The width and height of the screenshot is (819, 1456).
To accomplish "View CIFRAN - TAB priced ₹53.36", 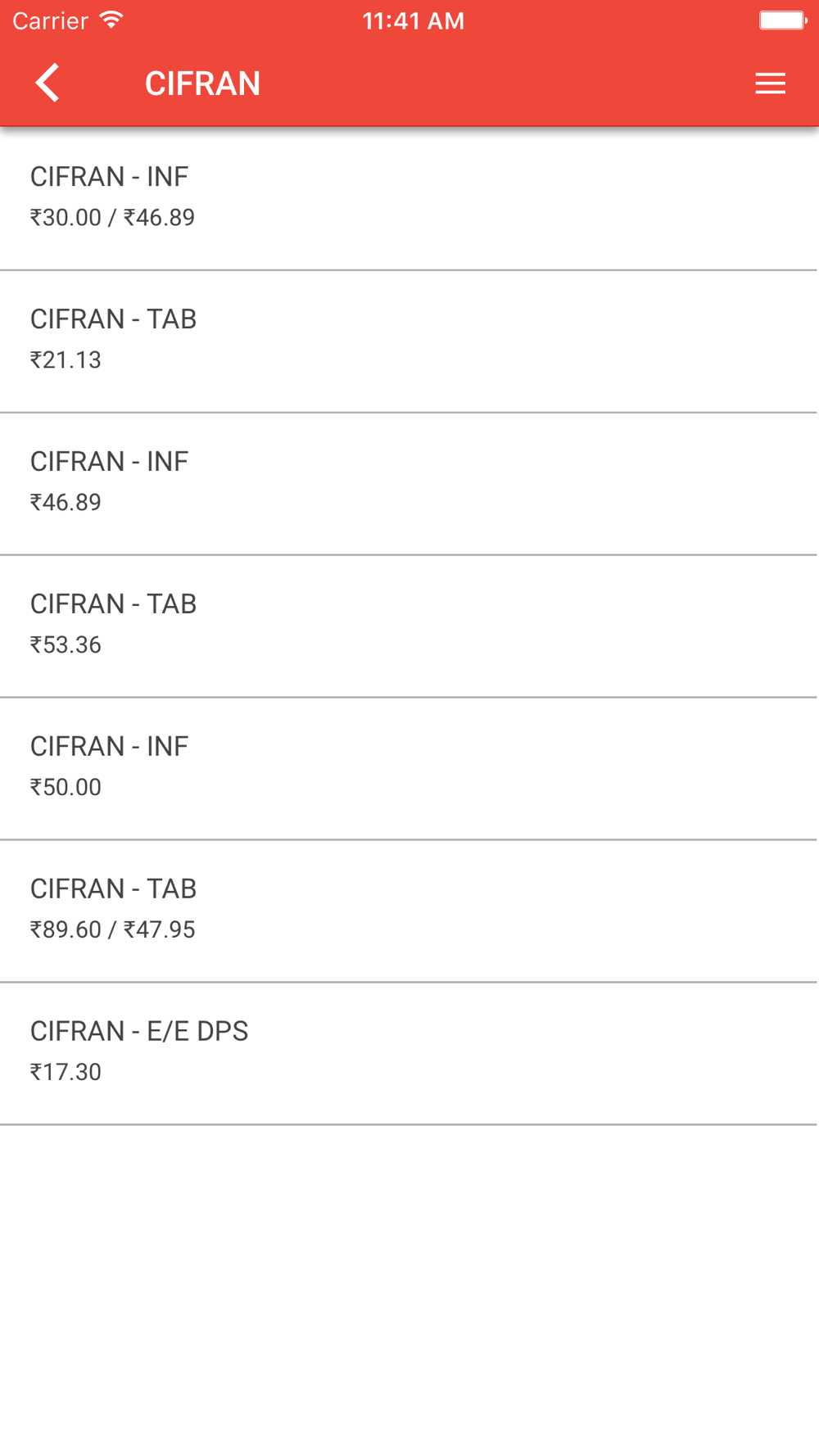I will click(409, 626).
